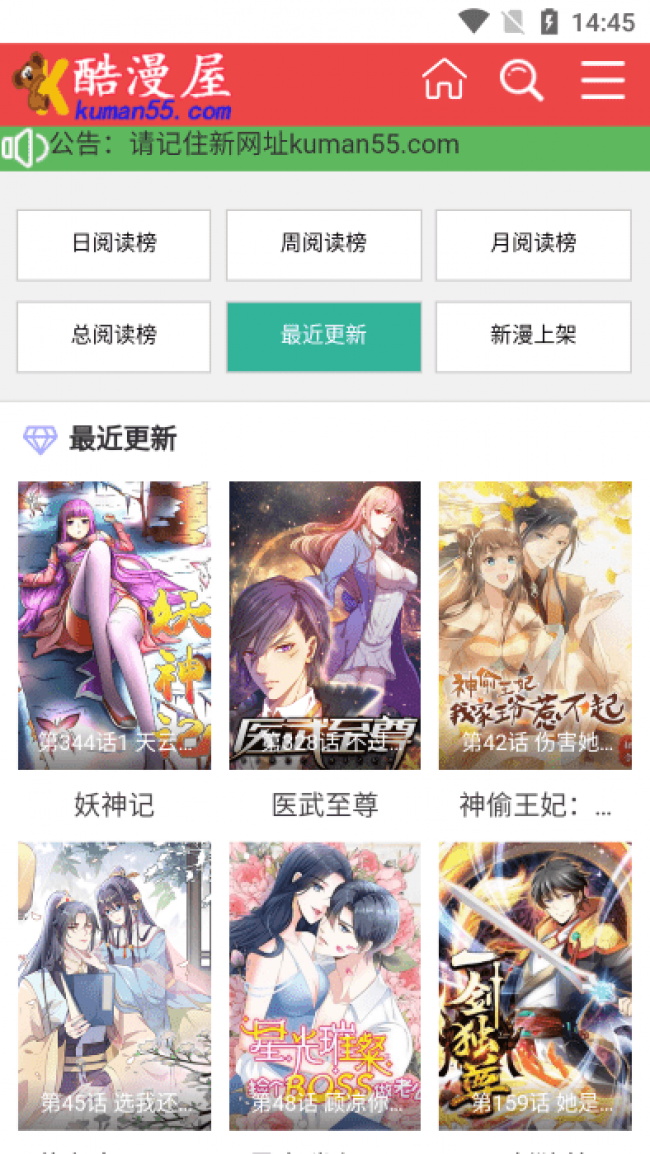Open the comic 医武至尊
Screen dimensions: 650x1154
[x=325, y=625]
